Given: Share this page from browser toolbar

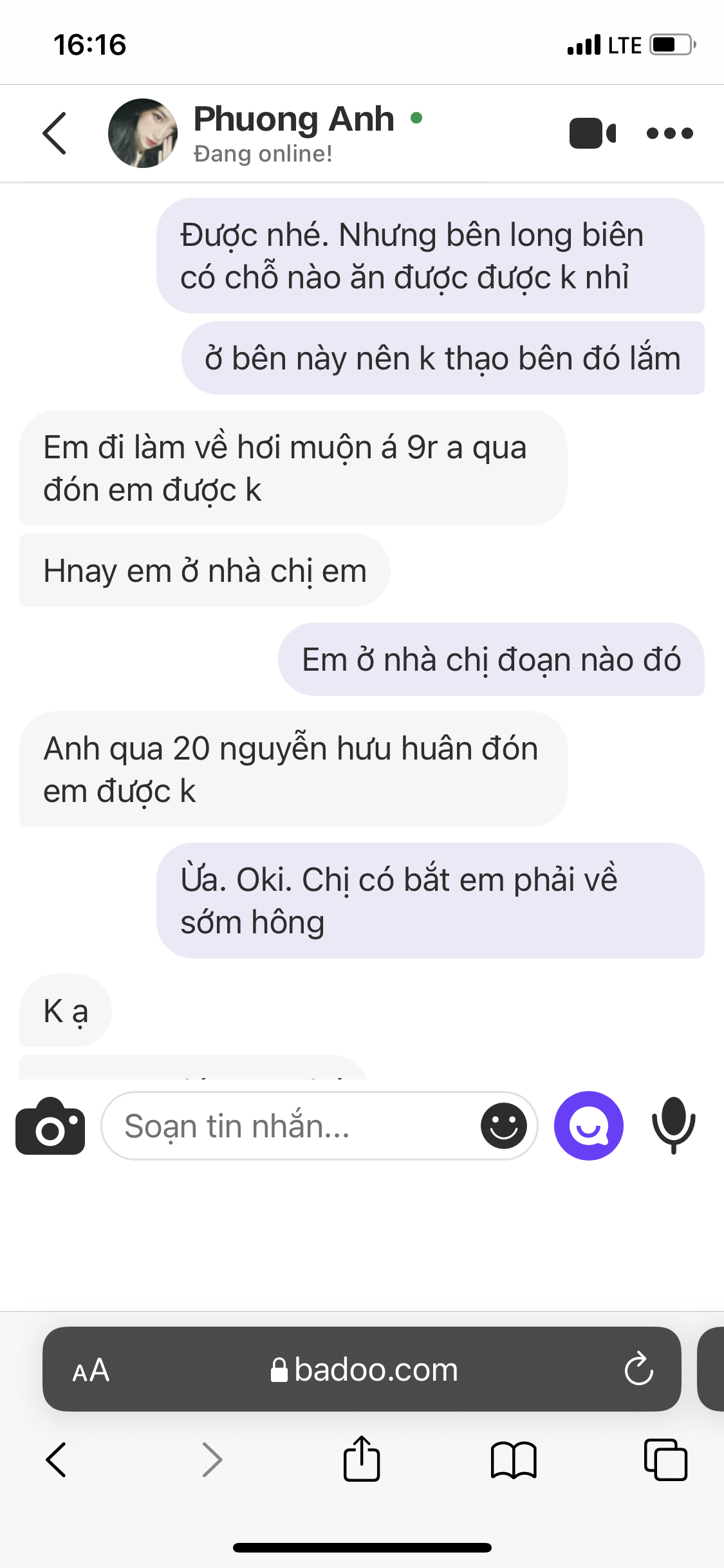Looking at the screenshot, I should [362, 1459].
